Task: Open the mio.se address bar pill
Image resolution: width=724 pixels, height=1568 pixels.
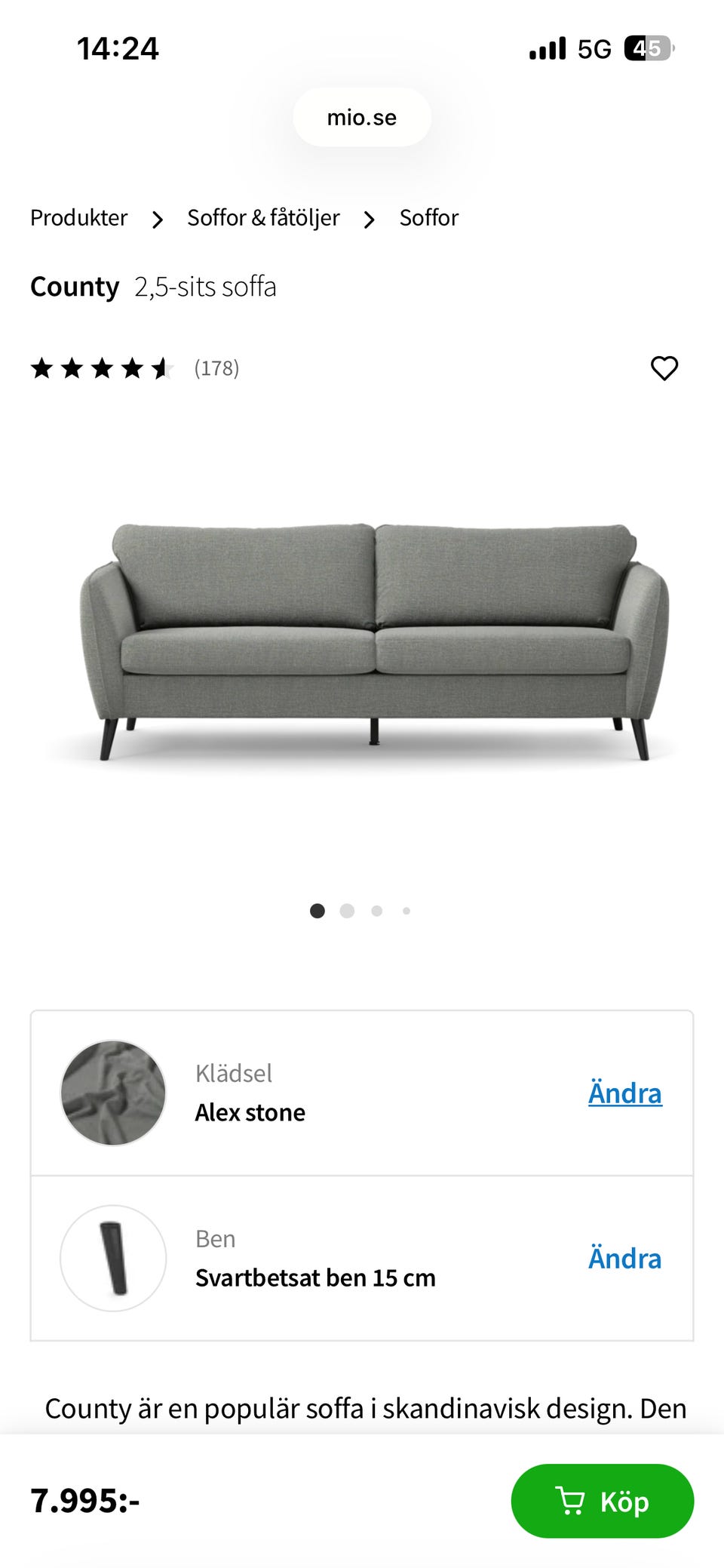Action: tap(362, 117)
